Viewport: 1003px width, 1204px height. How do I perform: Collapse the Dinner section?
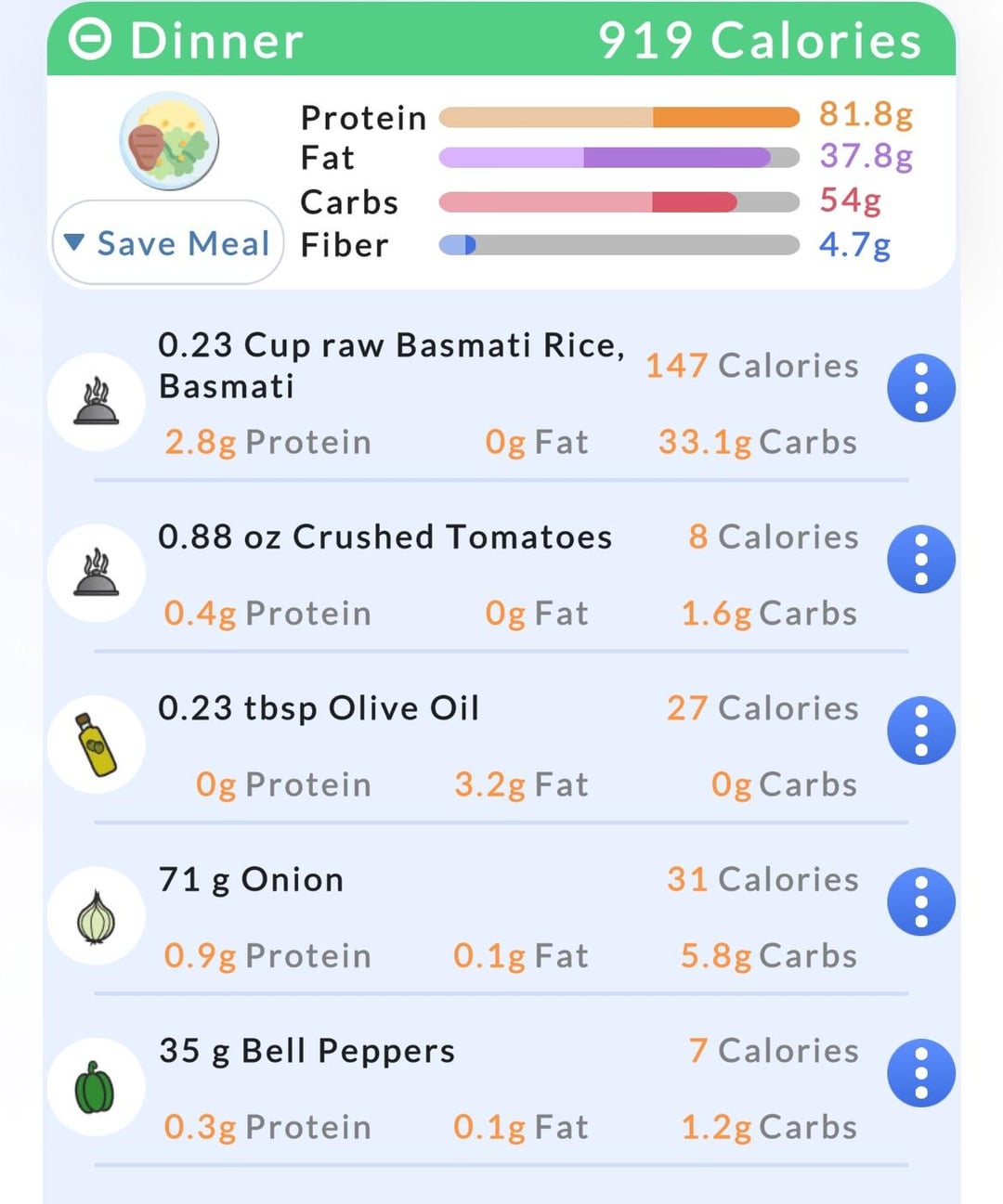(90, 40)
